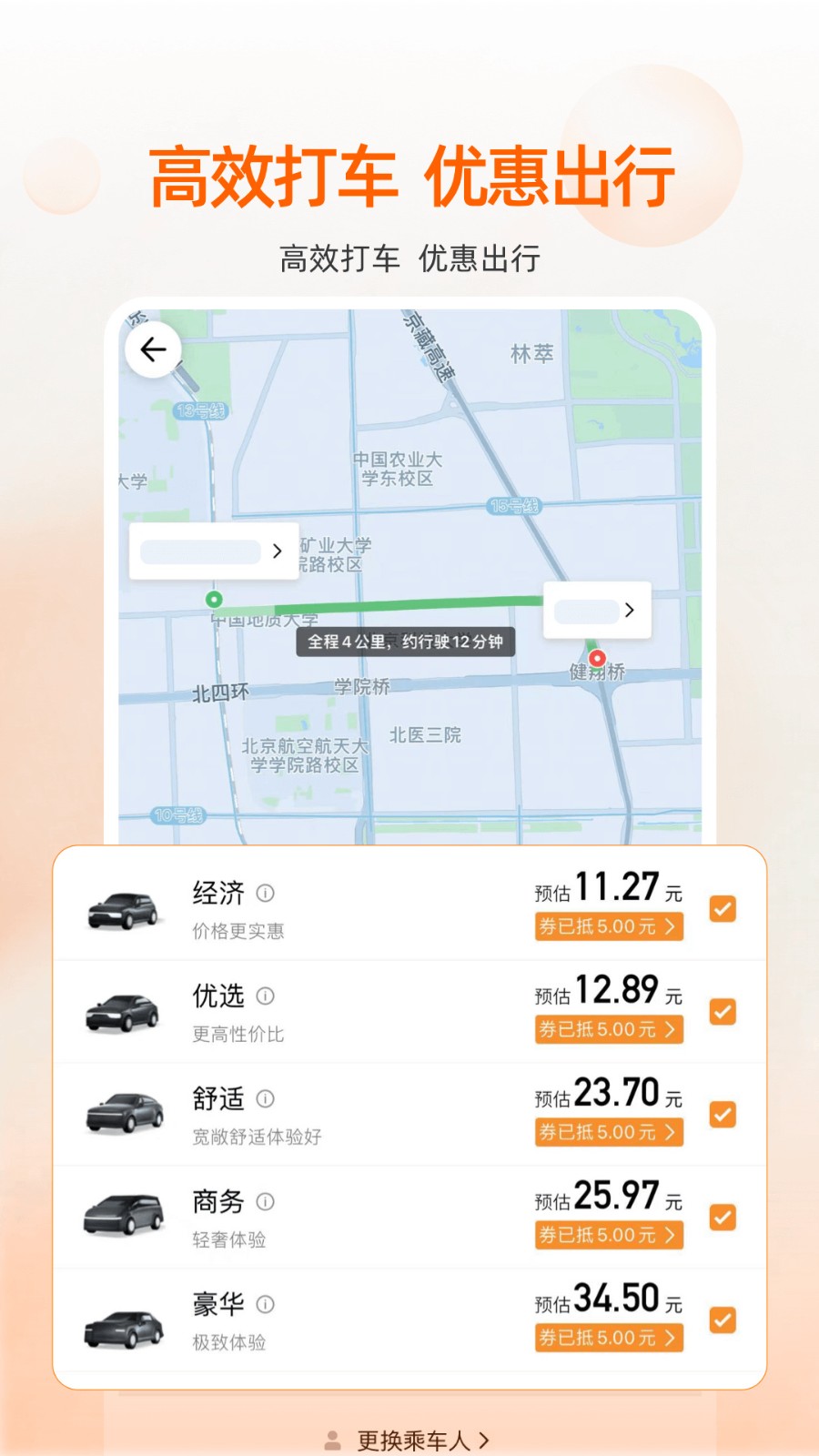This screenshot has height=1456, width=819.
Task: Uncheck the 经济 ride option checkbox
Action: (x=723, y=908)
